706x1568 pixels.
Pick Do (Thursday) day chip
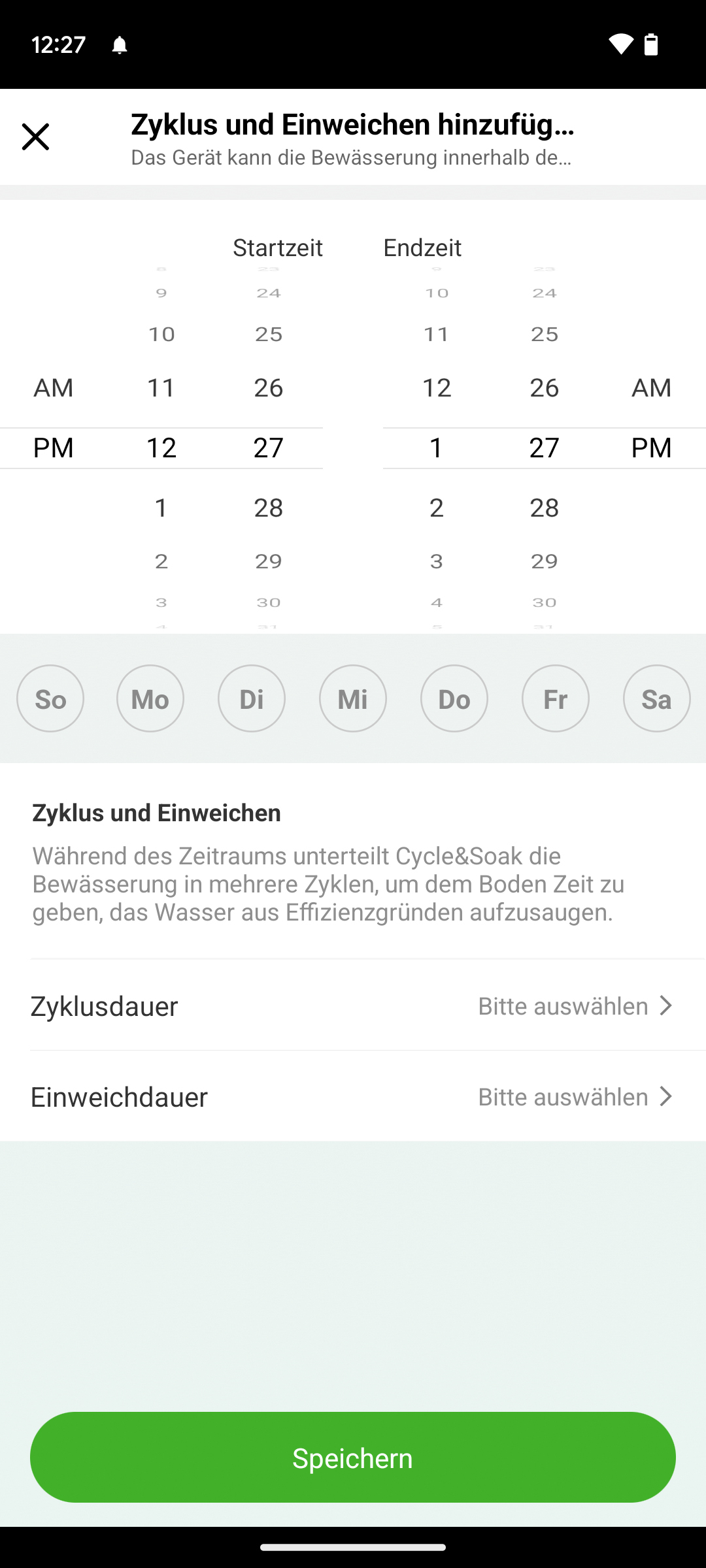point(454,698)
